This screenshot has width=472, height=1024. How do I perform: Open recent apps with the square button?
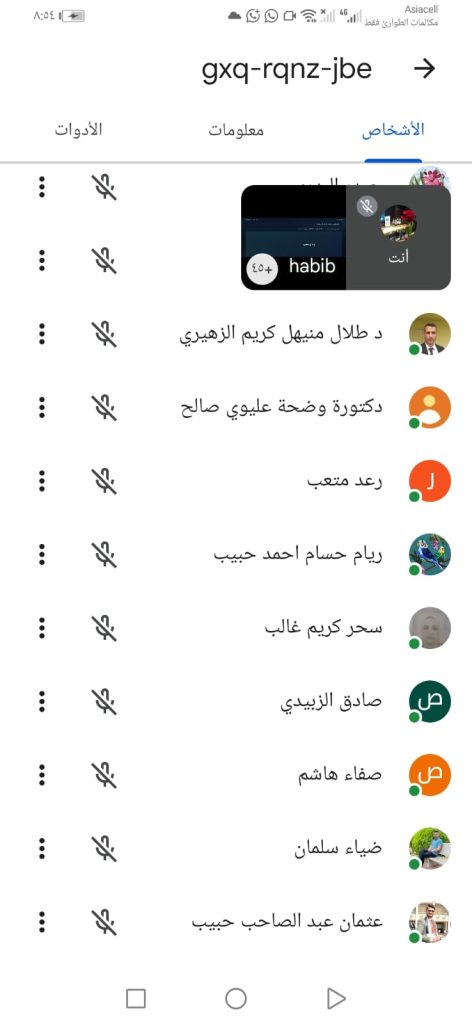tap(136, 998)
